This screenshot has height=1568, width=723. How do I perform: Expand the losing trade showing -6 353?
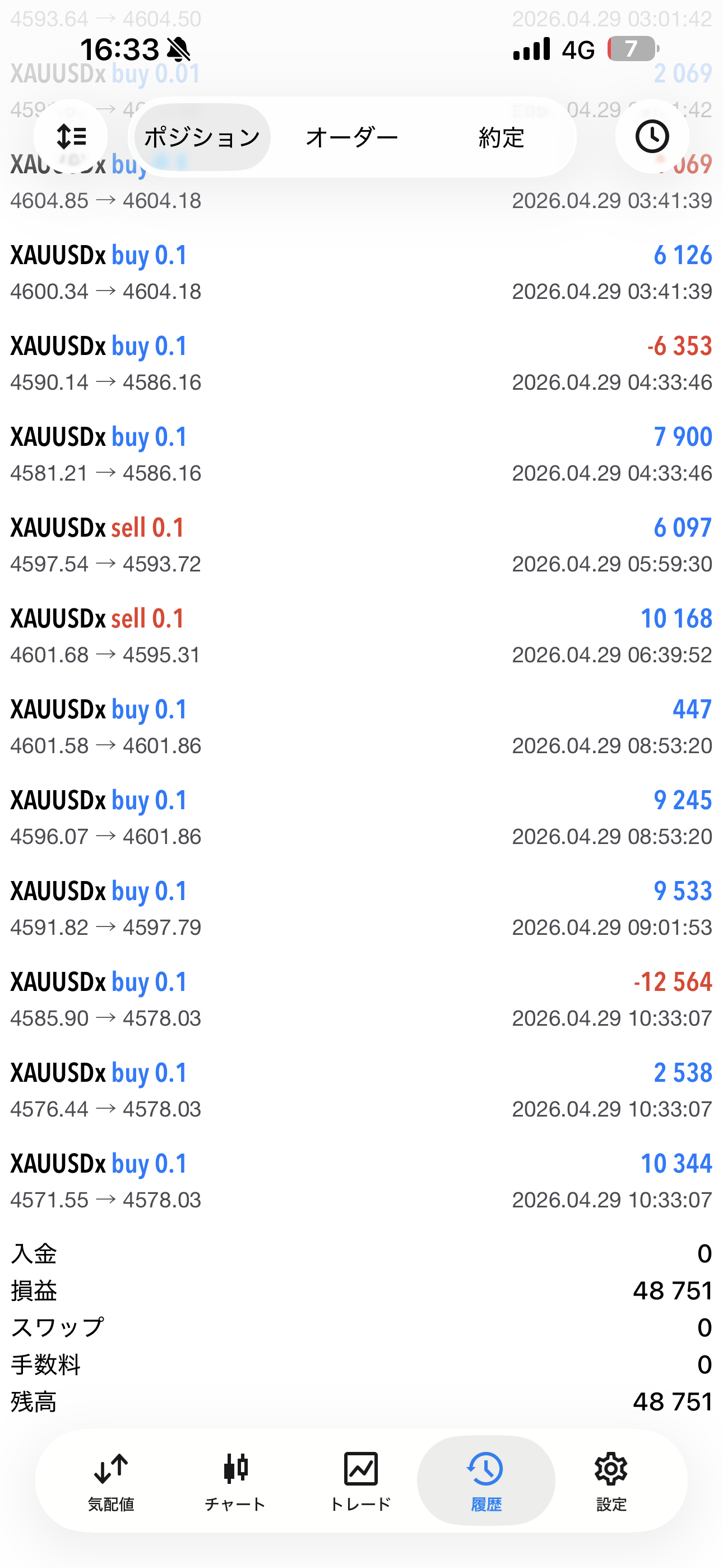tap(361, 363)
